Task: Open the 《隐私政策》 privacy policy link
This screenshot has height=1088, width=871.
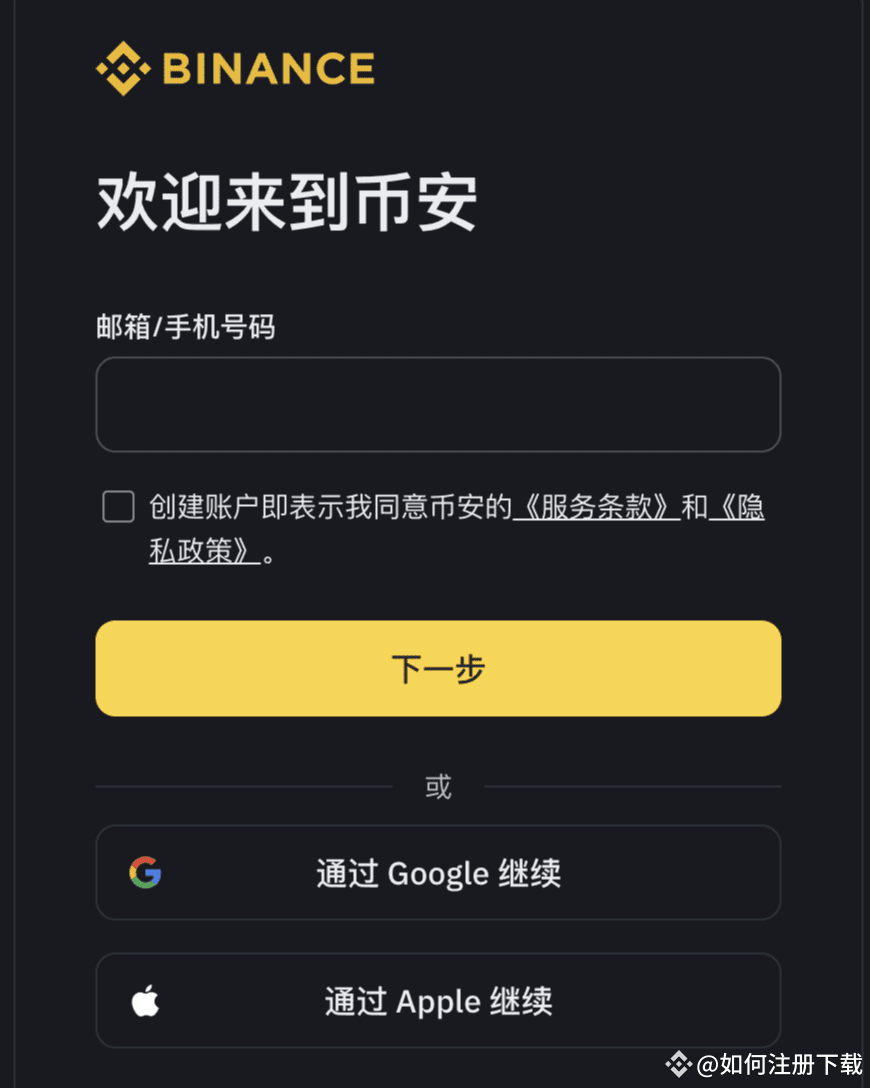Action: (x=200, y=550)
